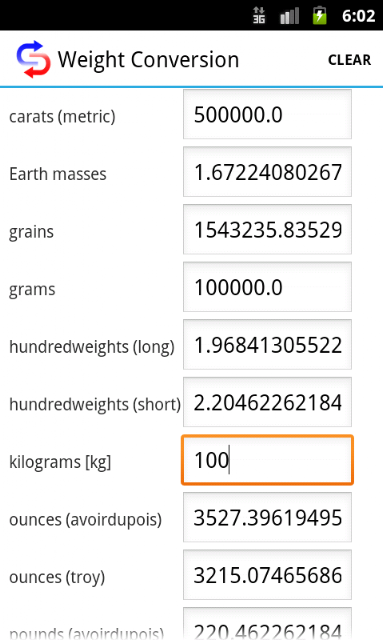This screenshot has height=640, width=383.
Task: Tap the kilograms [kg] input field
Action: (267, 460)
